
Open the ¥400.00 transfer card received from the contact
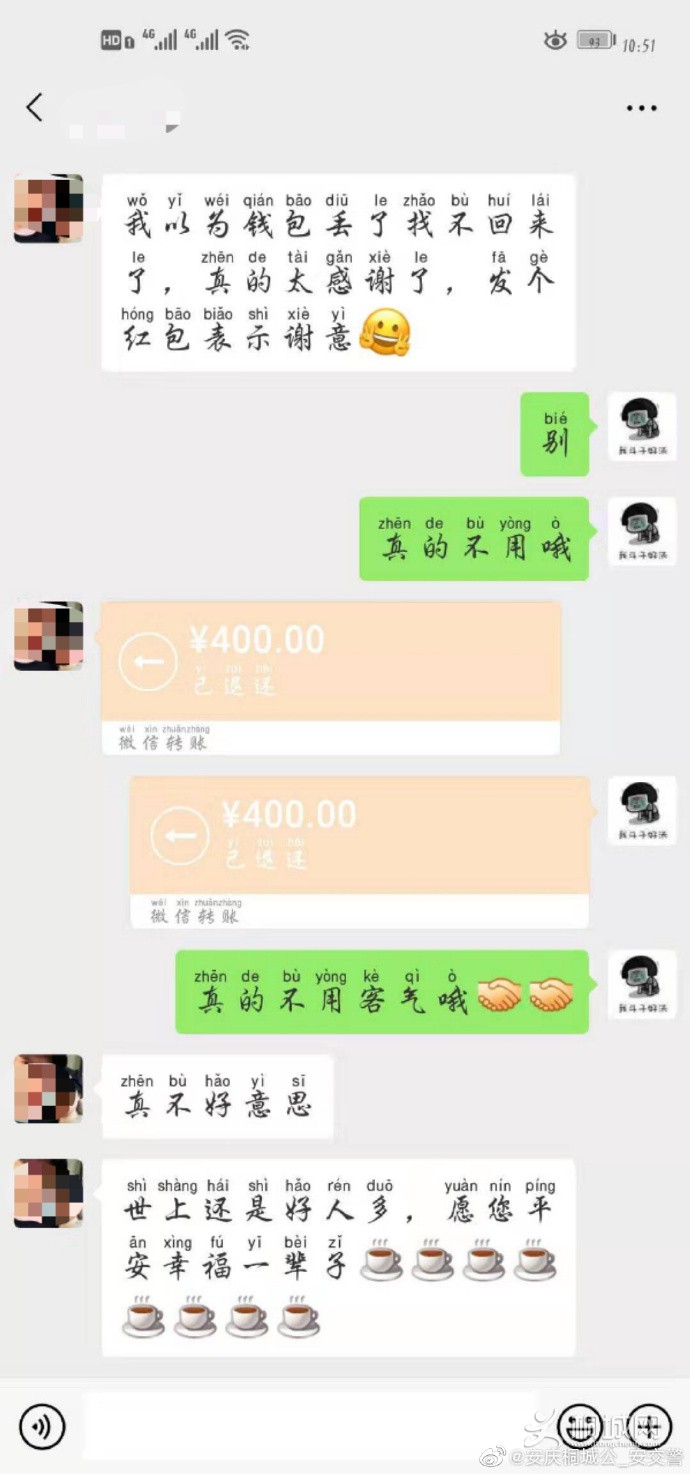[x=331, y=677]
